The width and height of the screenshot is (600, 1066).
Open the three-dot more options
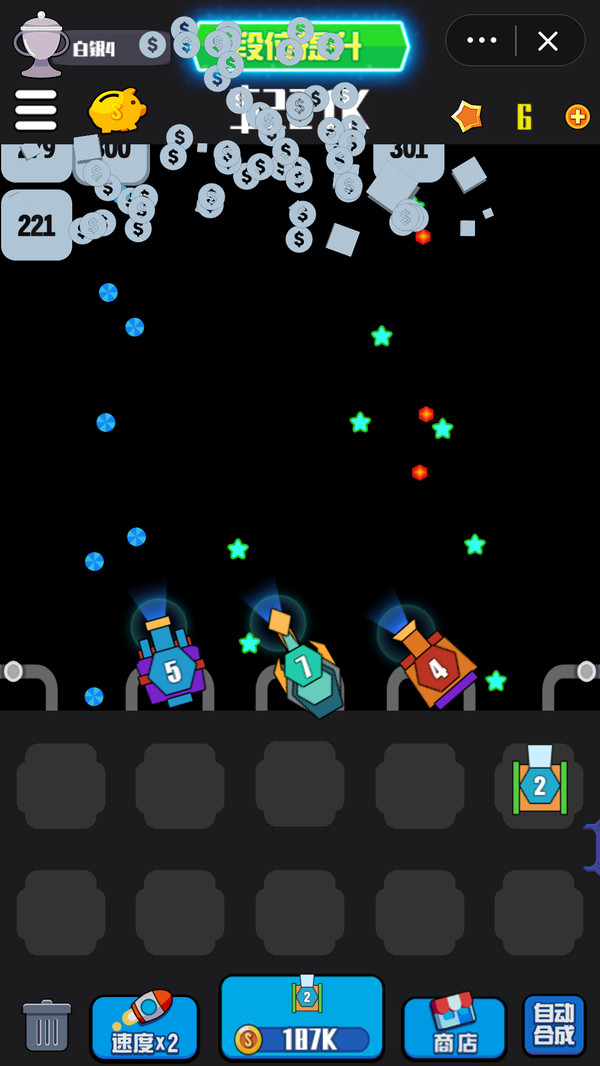482,41
